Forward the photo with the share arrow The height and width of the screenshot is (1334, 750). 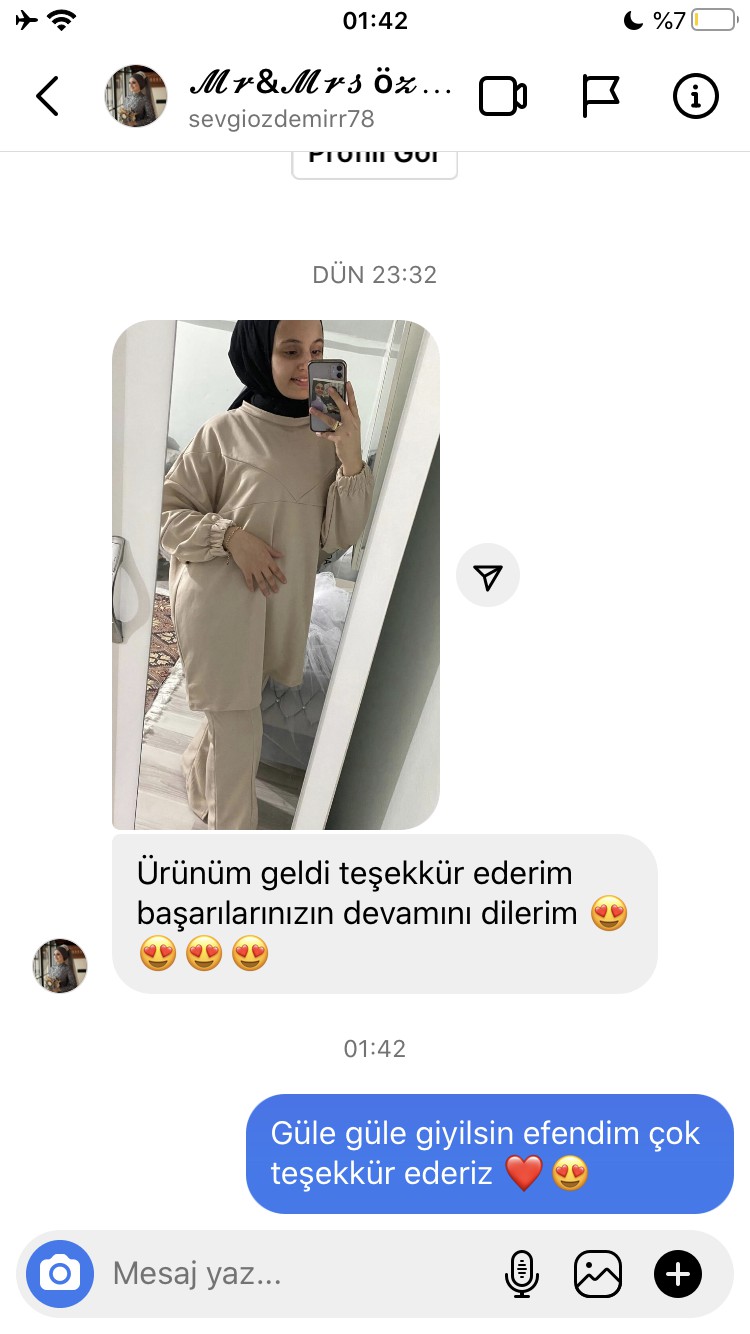coord(488,576)
